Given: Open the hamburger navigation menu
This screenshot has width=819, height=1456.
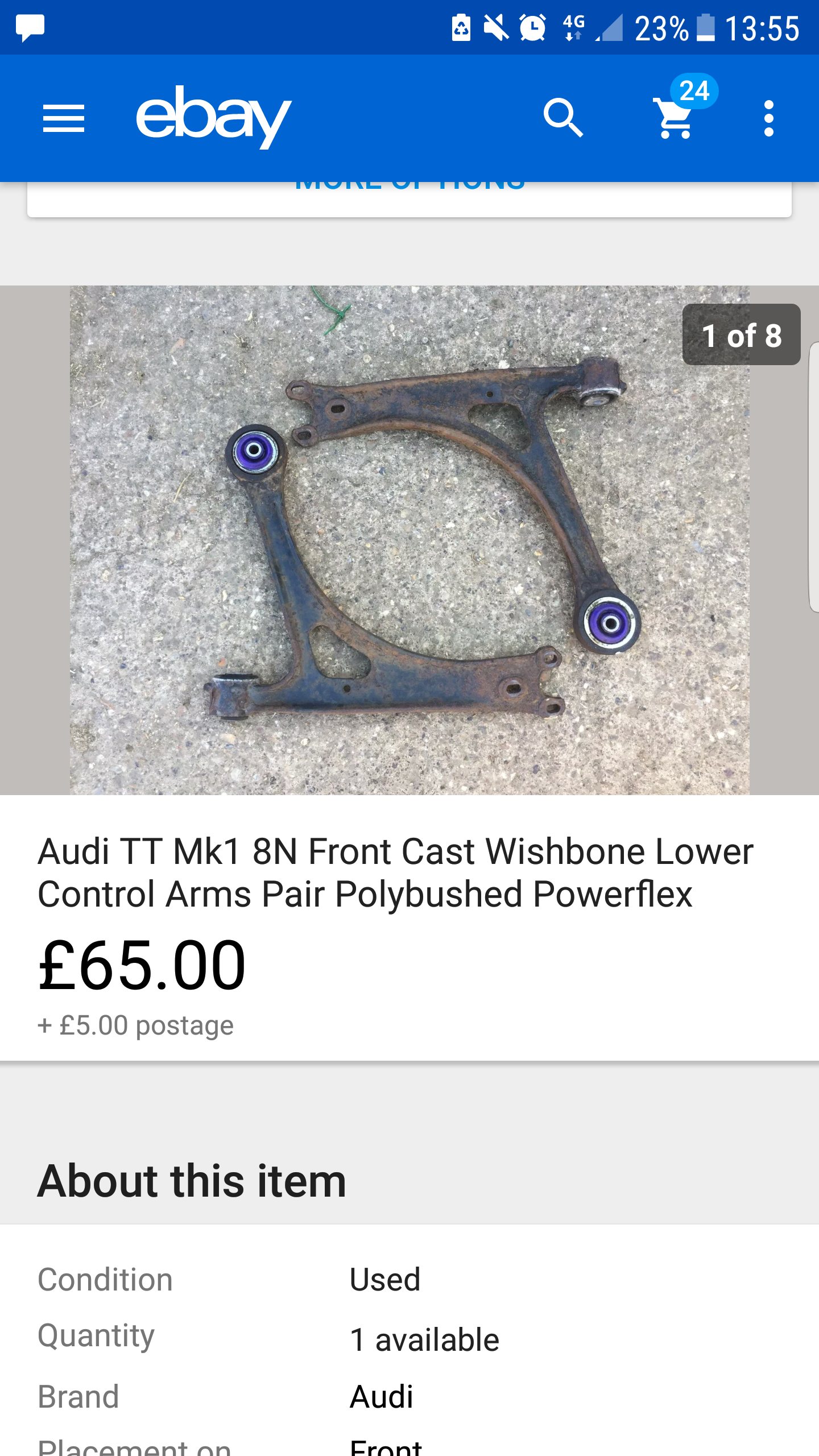Looking at the screenshot, I should tap(64, 118).
